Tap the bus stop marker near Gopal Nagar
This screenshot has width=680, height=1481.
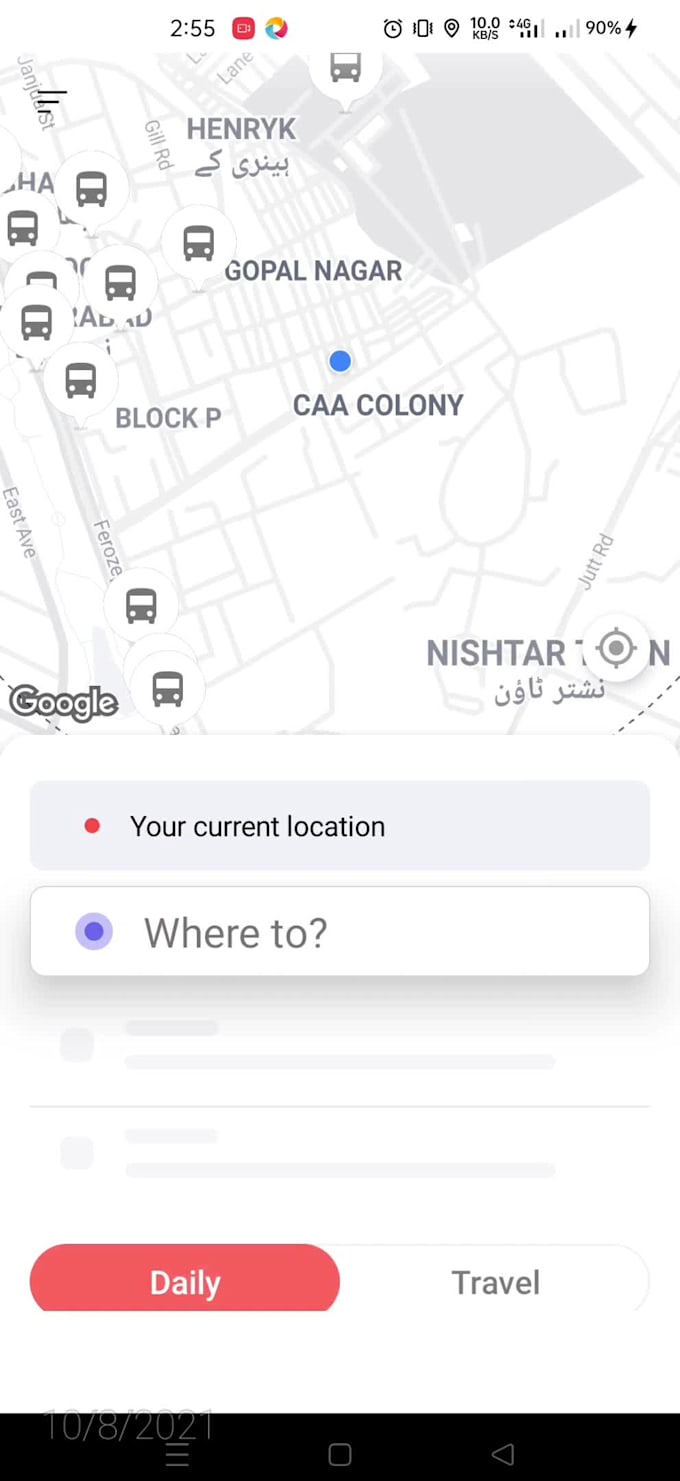198,245
